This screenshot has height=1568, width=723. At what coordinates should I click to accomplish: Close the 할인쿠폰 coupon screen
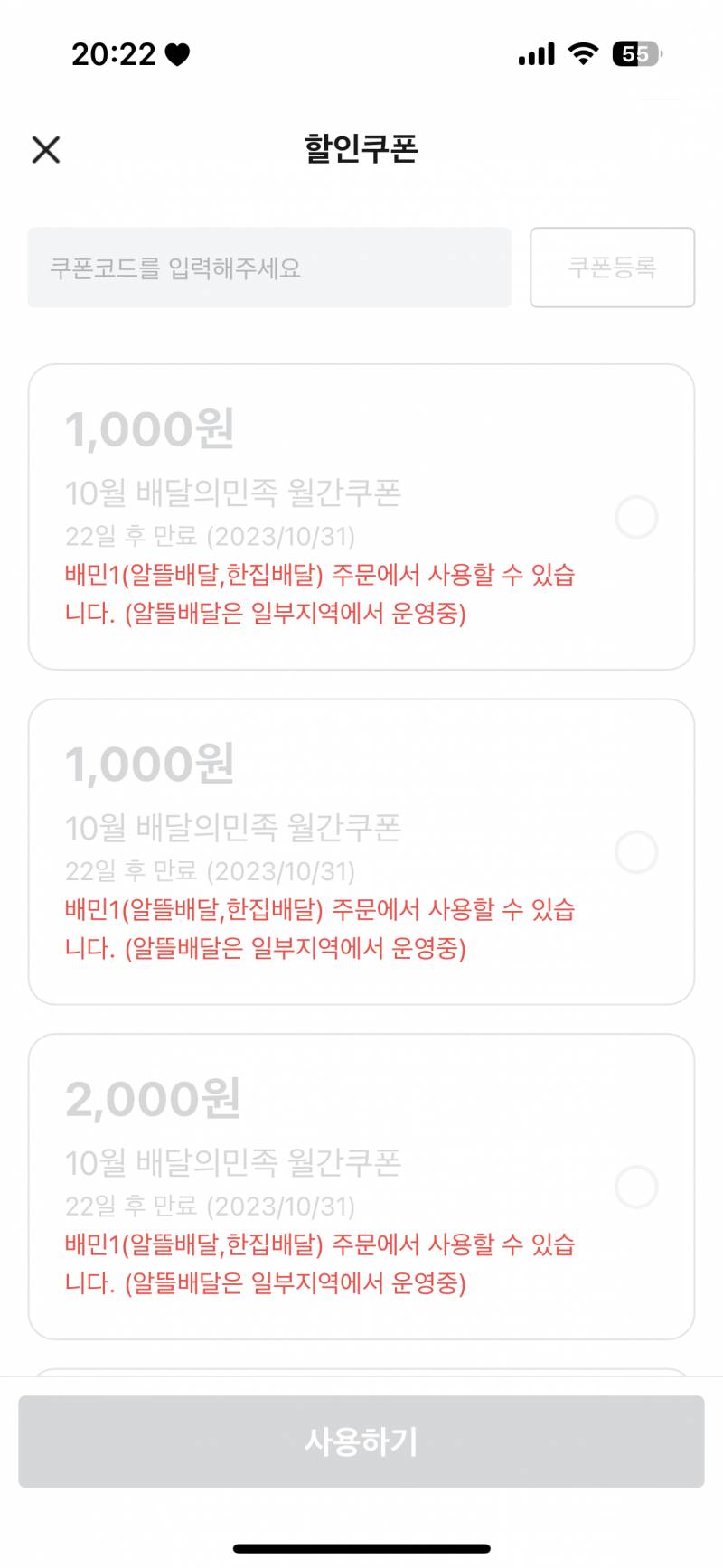coord(45,149)
